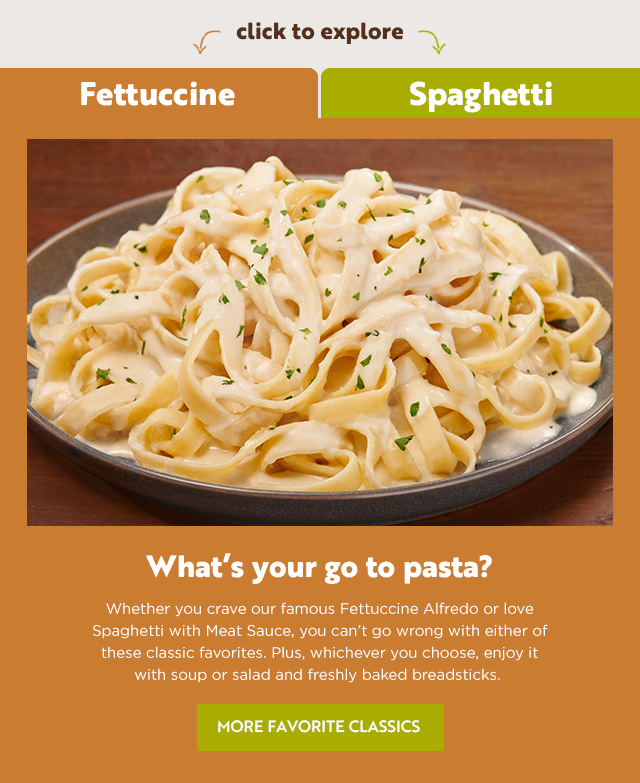Image resolution: width=640 pixels, height=783 pixels.
Task: Select the Fettuccine tab
Action: point(158,94)
